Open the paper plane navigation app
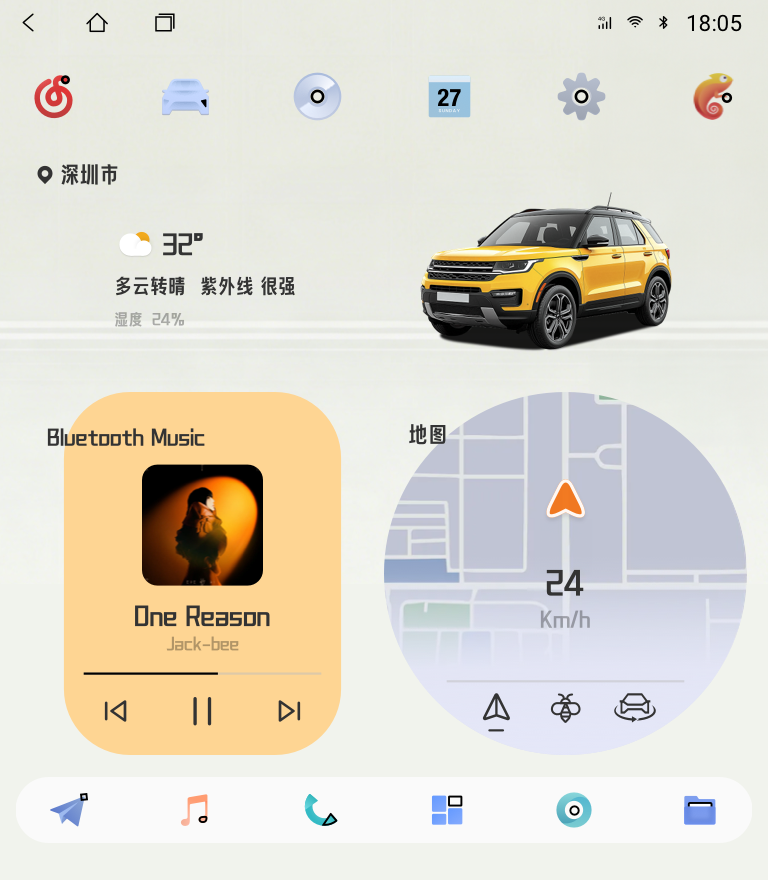The height and width of the screenshot is (880, 768). [69, 809]
